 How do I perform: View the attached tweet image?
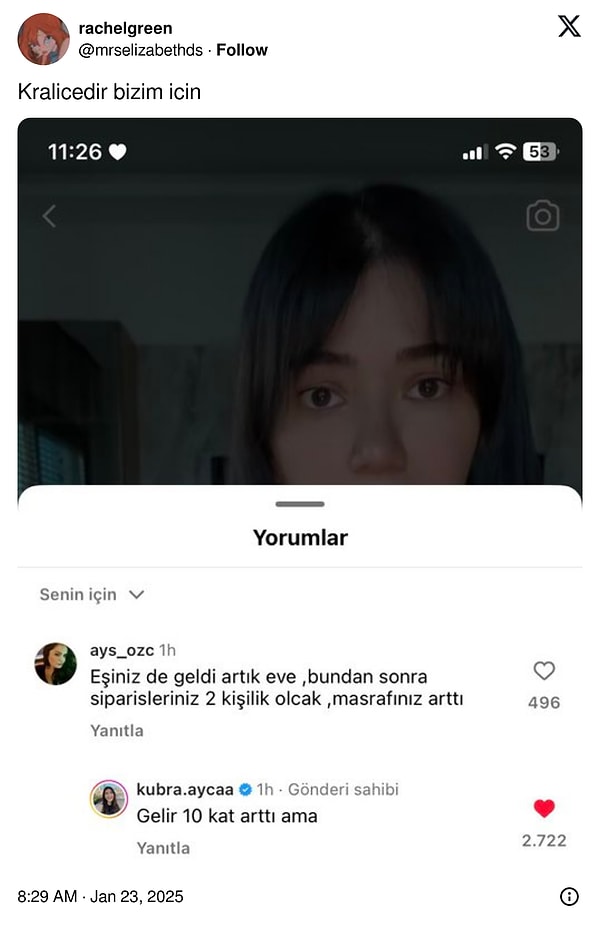300,490
